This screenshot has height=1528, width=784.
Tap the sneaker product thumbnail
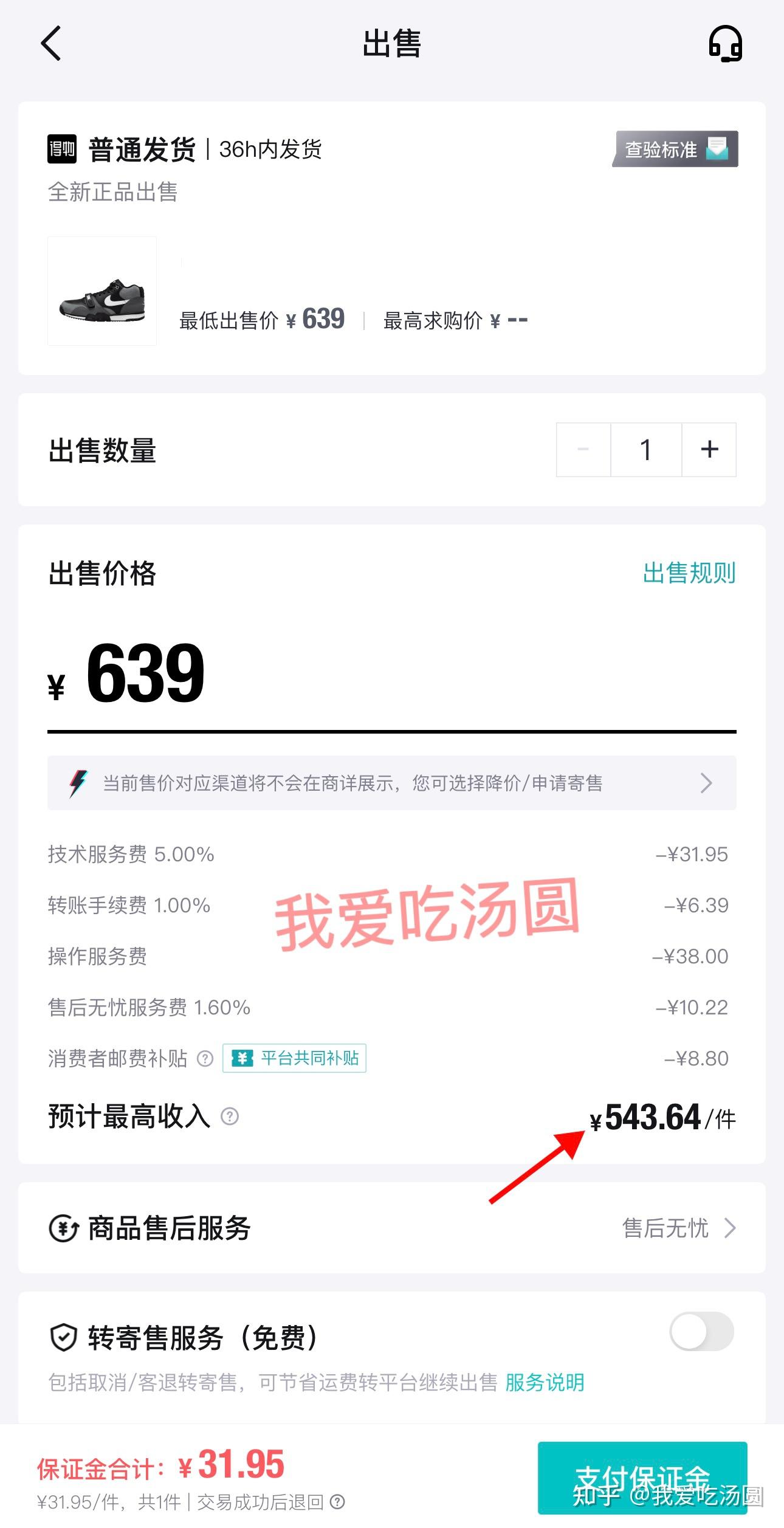(102, 291)
